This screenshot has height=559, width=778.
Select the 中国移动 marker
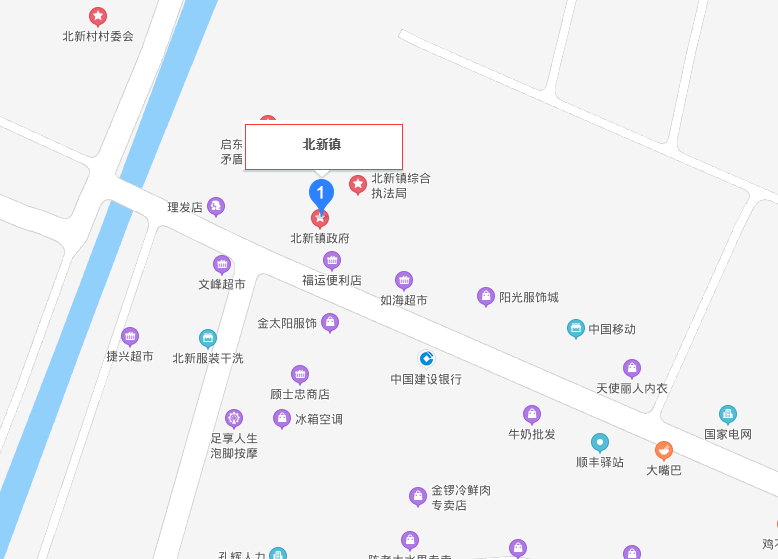576,328
